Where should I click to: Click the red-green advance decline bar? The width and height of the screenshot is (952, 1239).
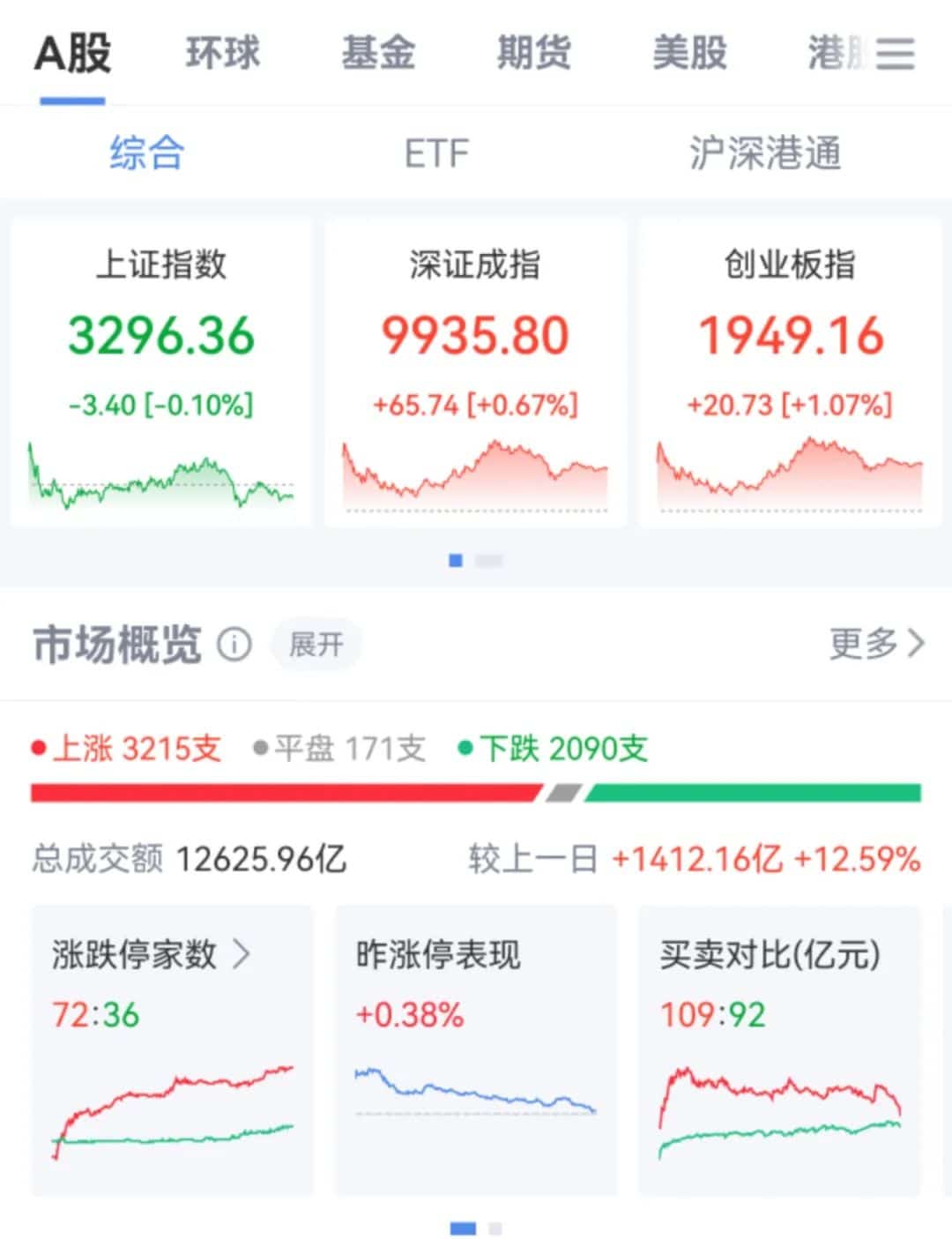pyautogui.click(x=476, y=793)
